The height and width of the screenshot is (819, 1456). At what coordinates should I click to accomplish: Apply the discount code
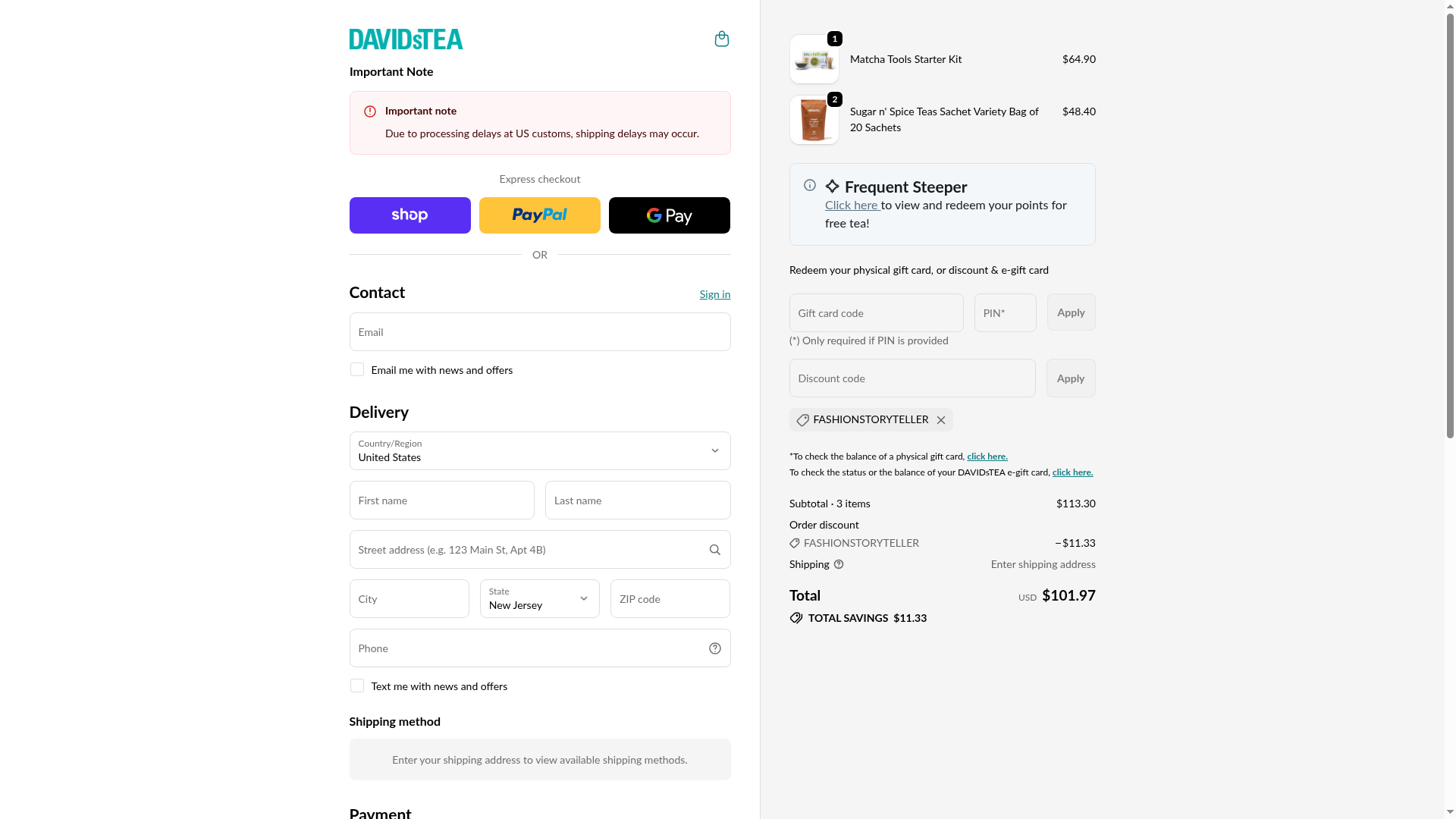1070,378
